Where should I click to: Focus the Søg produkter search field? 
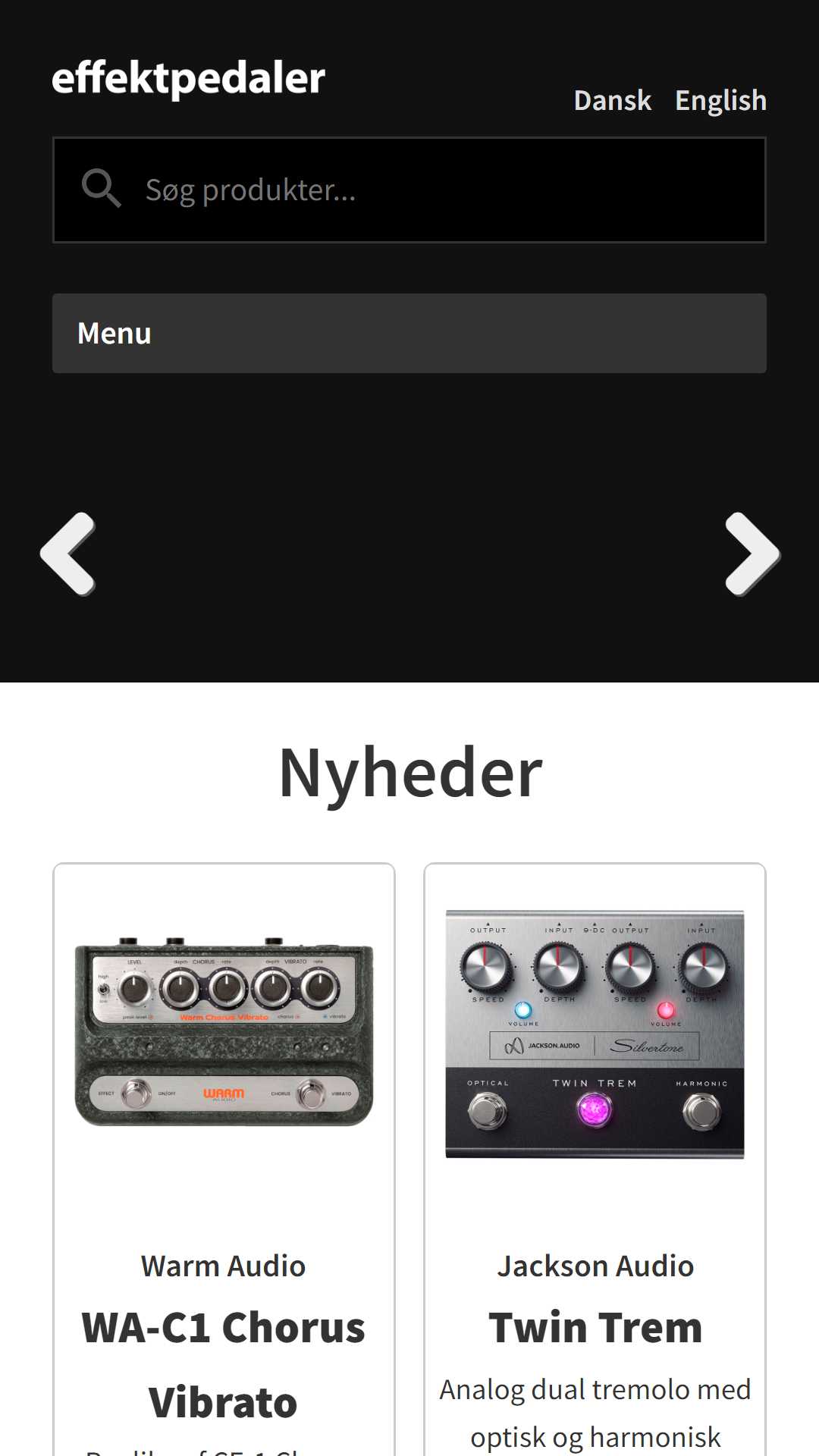point(440,190)
